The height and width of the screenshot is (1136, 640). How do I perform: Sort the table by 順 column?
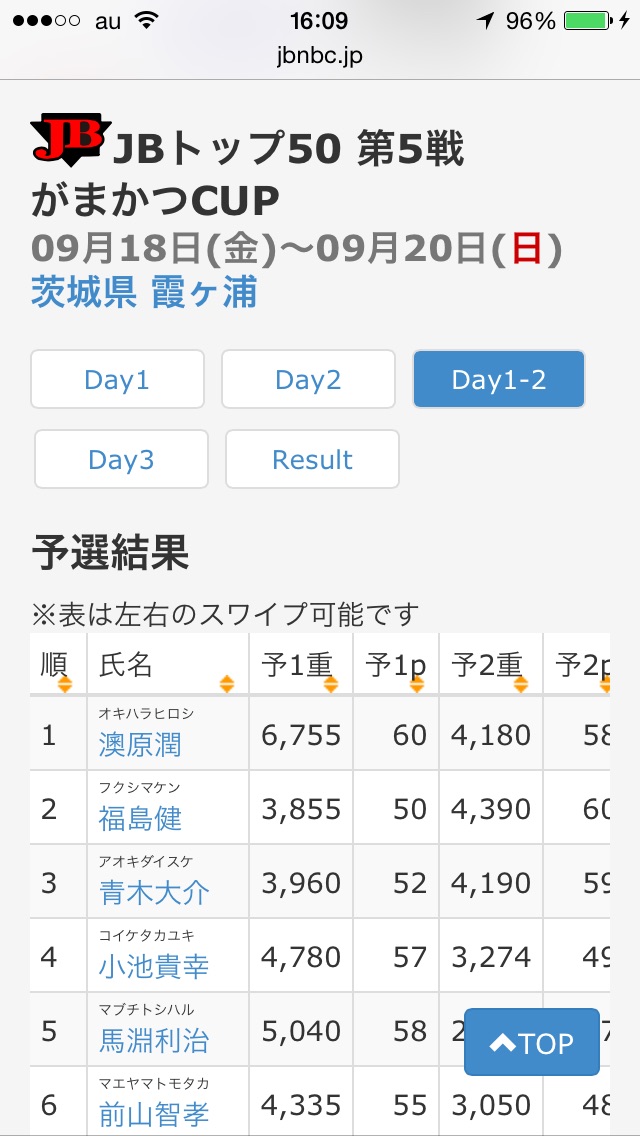pos(58,664)
